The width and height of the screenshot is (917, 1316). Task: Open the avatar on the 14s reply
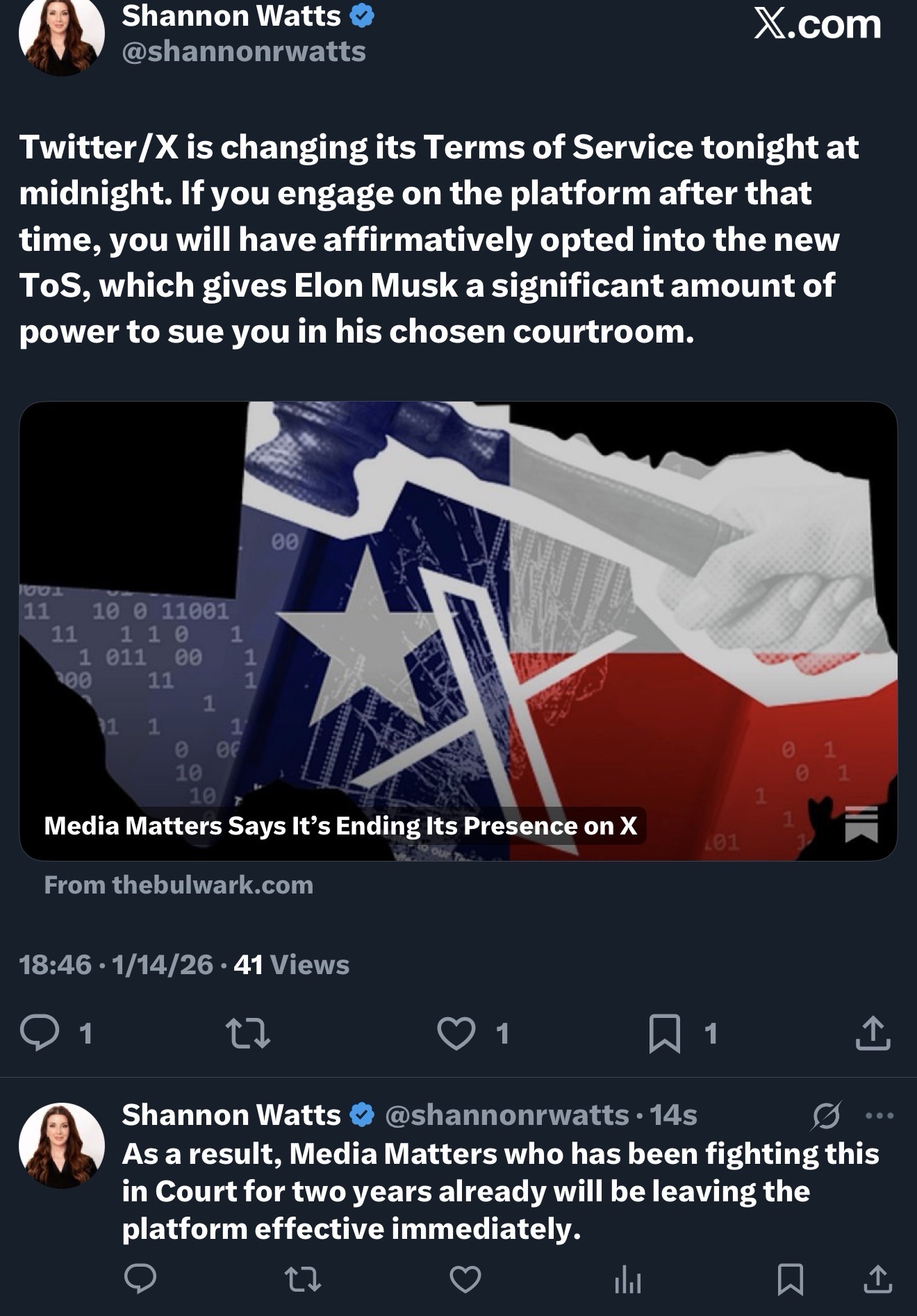(x=61, y=1145)
